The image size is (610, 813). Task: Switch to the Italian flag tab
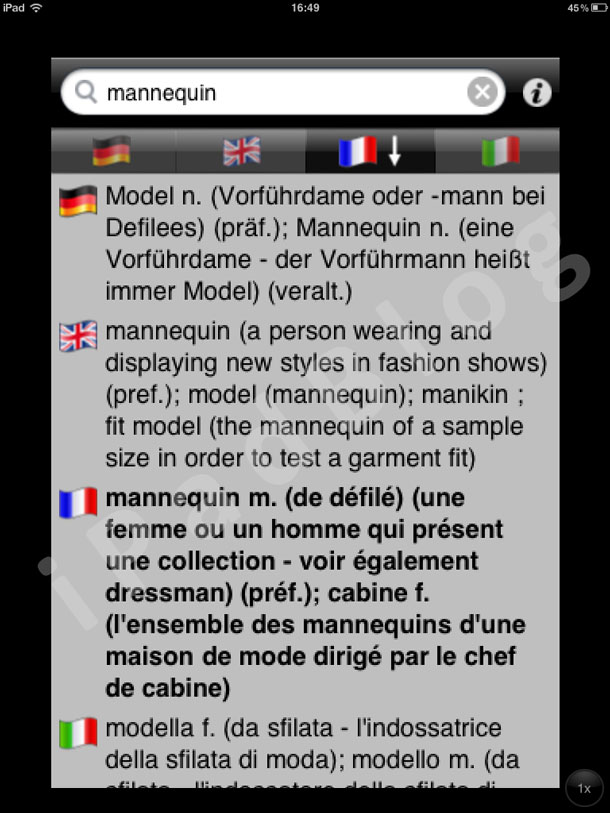(x=500, y=152)
